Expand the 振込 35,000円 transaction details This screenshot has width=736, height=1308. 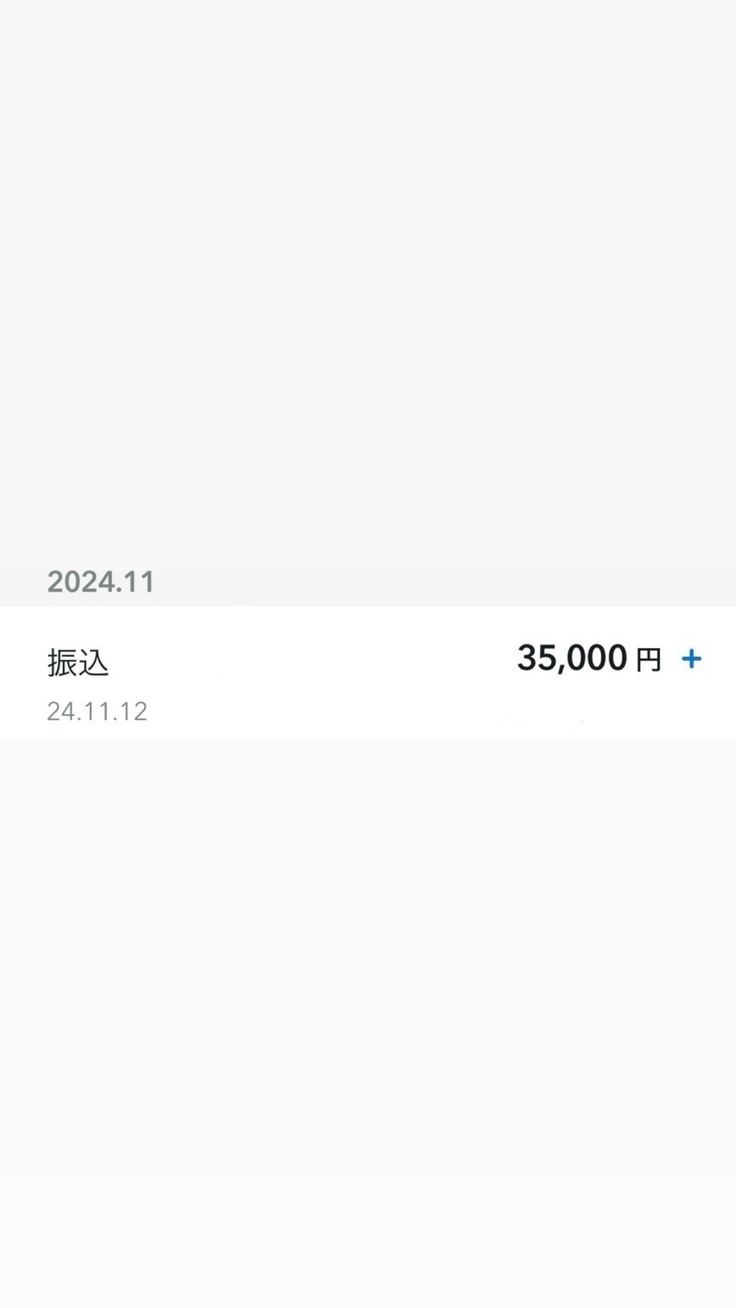click(691, 659)
